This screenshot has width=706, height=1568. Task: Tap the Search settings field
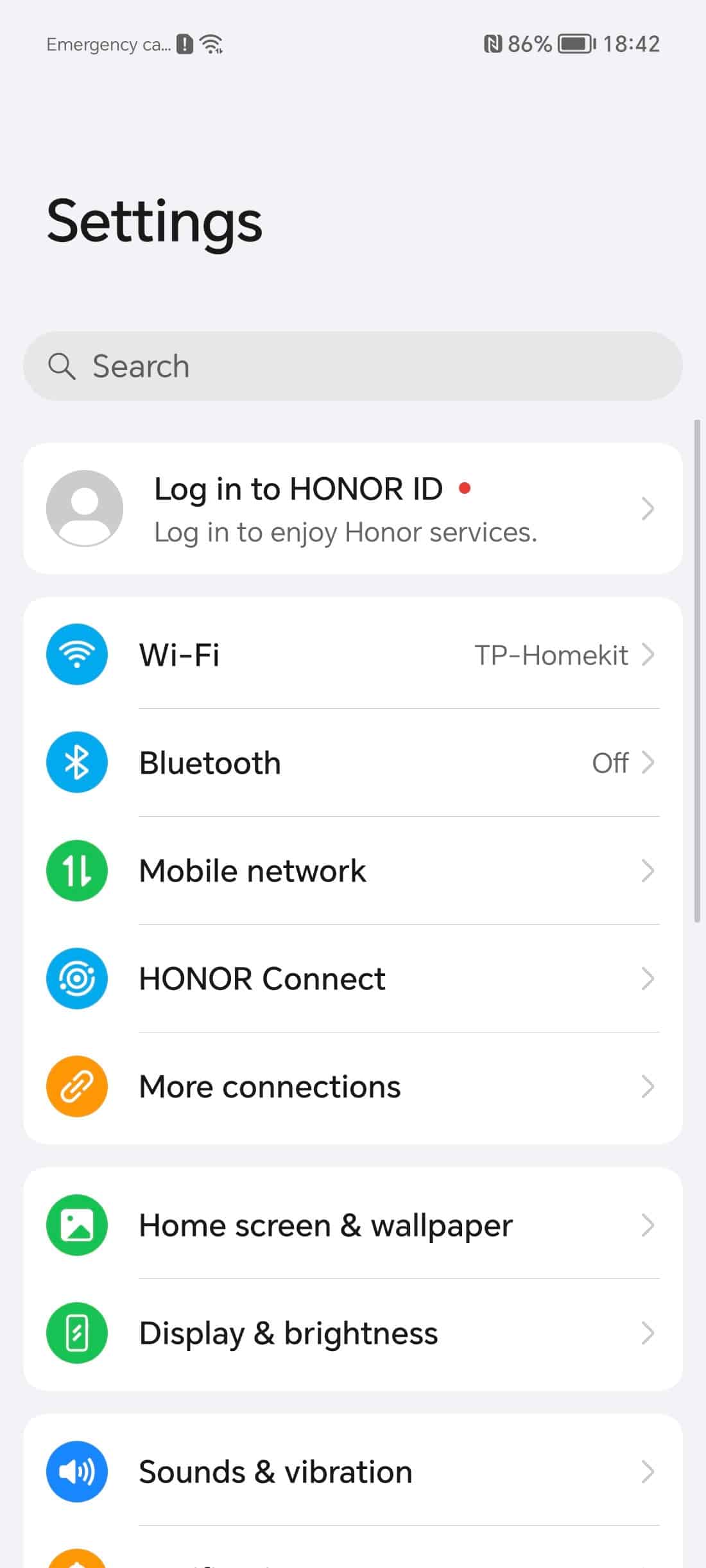coord(353,366)
